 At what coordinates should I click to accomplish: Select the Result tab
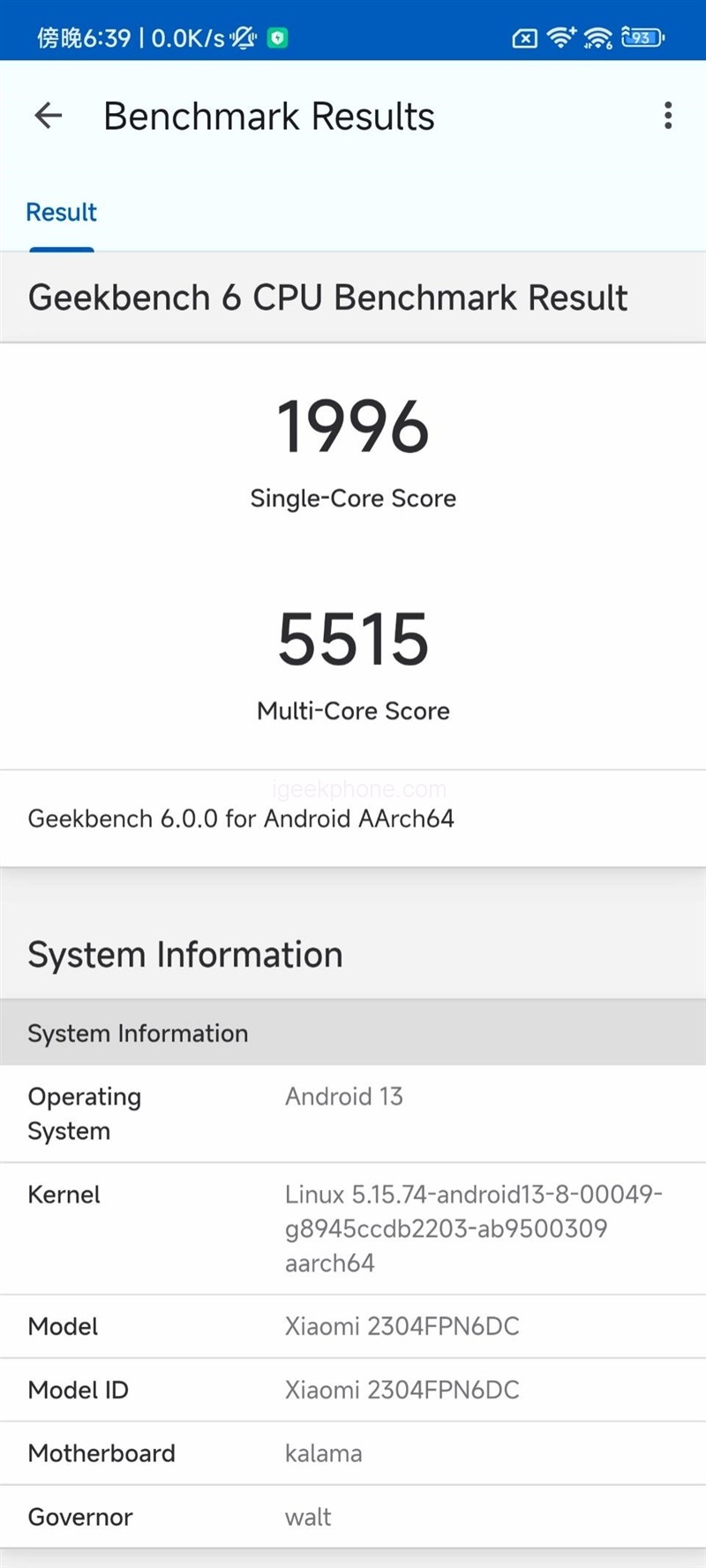[62, 213]
